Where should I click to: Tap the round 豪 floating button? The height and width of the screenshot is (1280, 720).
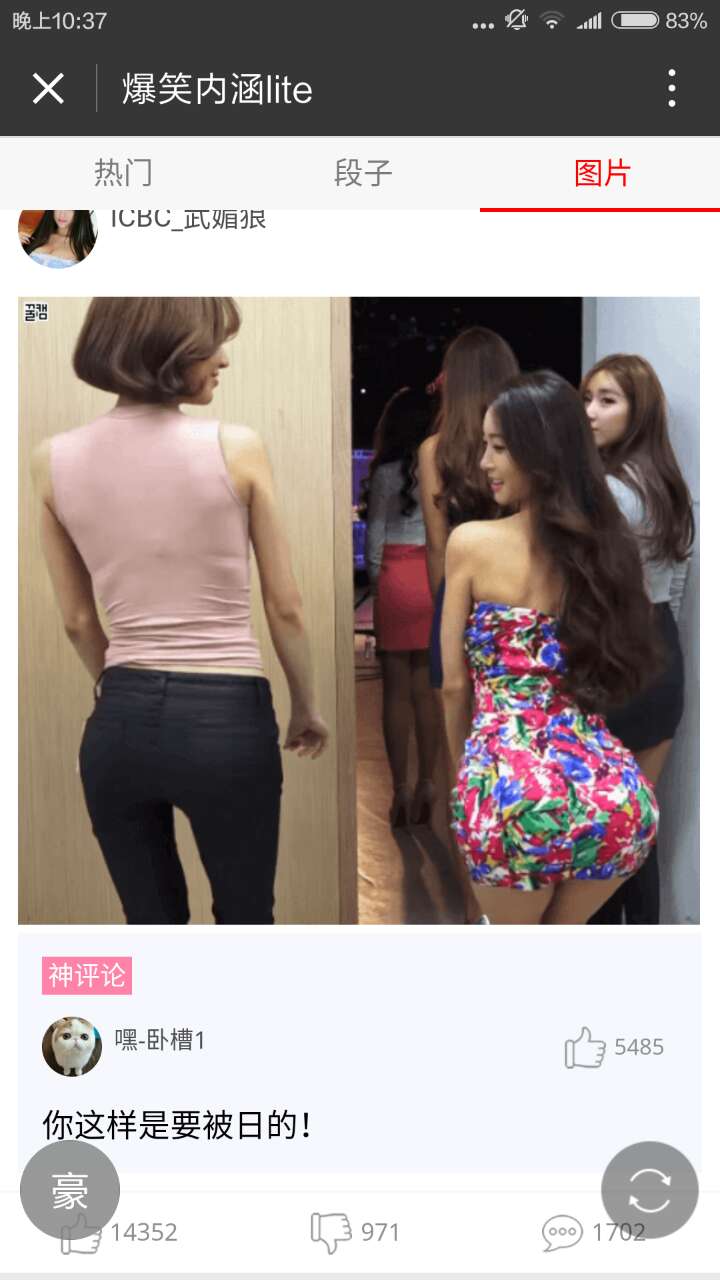[70, 1190]
